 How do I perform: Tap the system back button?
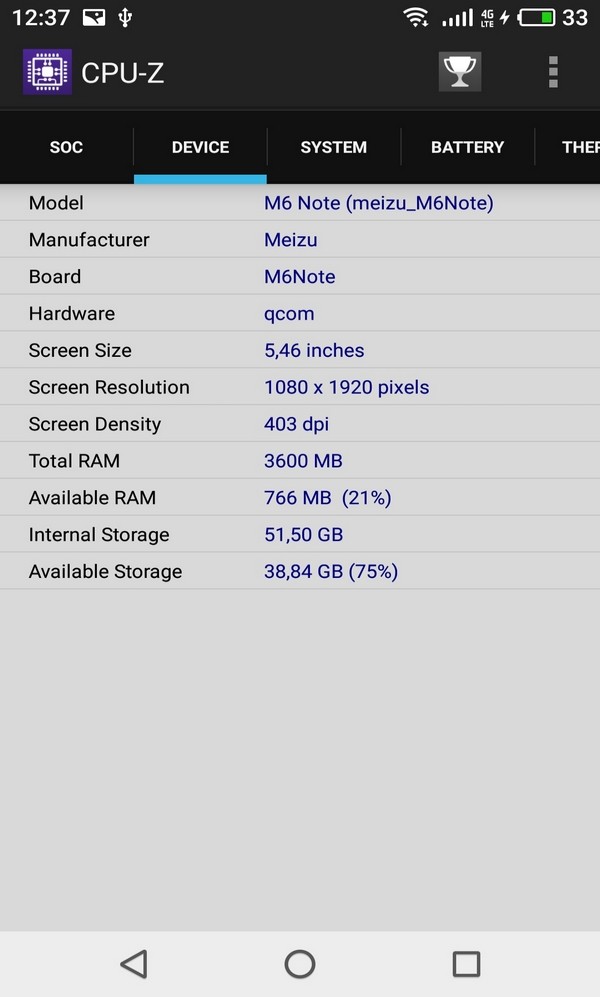click(134, 964)
